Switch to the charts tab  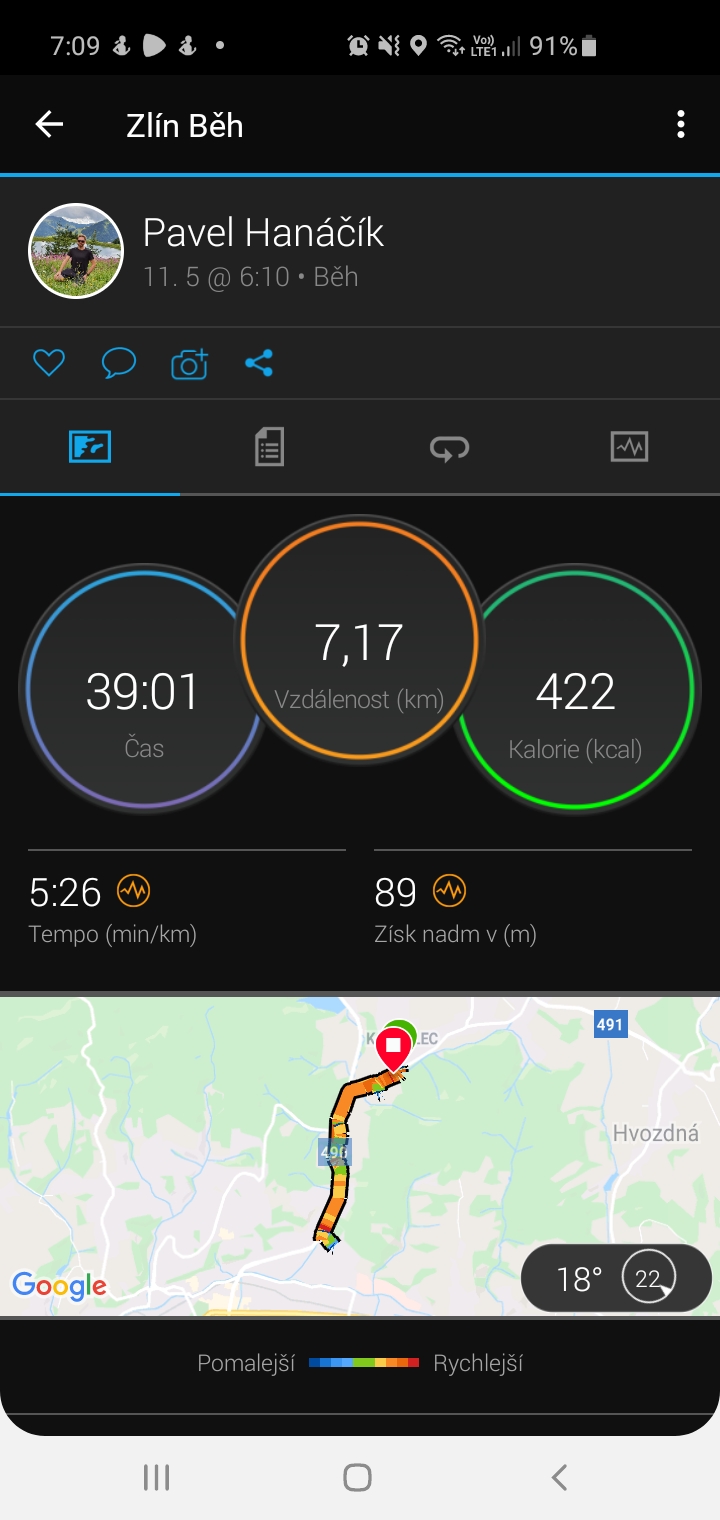tap(629, 446)
